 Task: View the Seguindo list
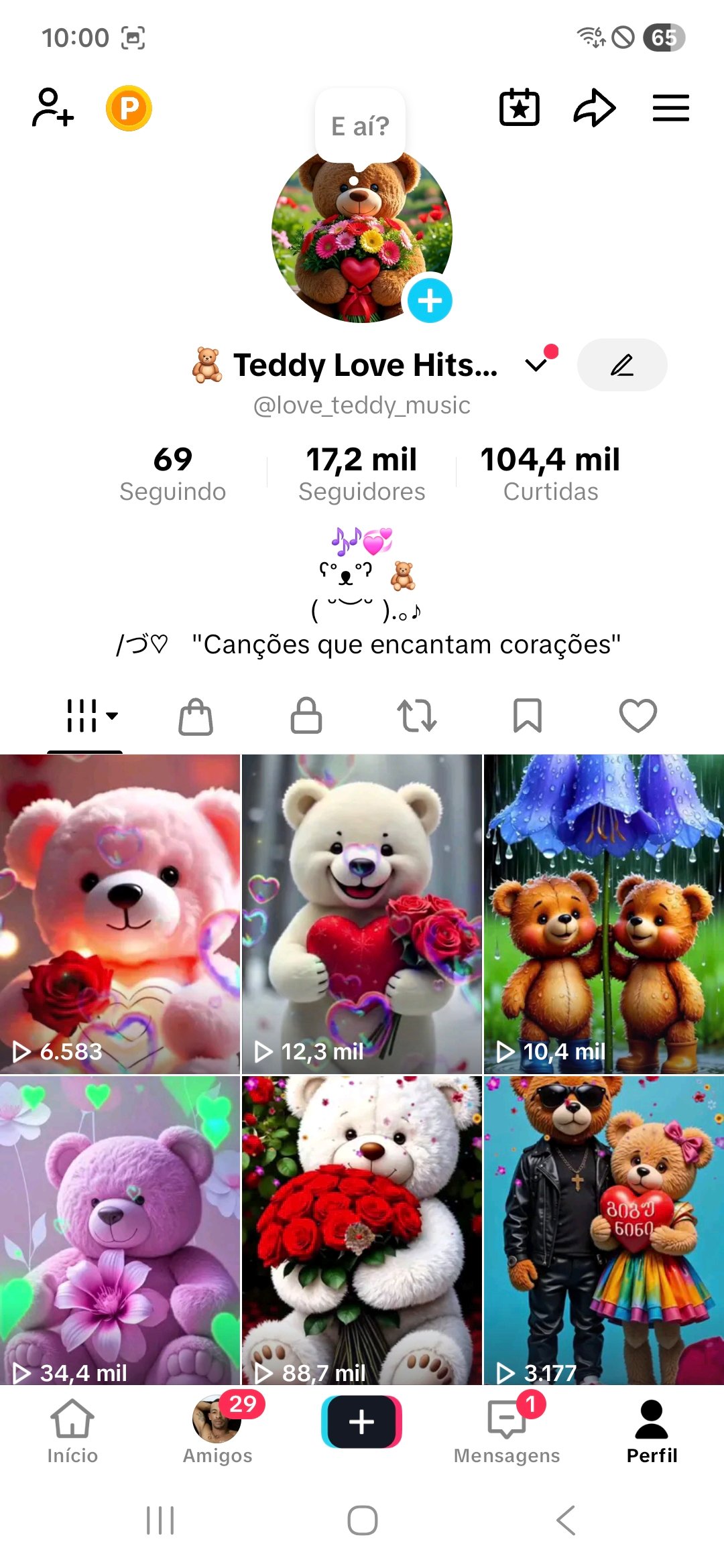click(173, 473)
